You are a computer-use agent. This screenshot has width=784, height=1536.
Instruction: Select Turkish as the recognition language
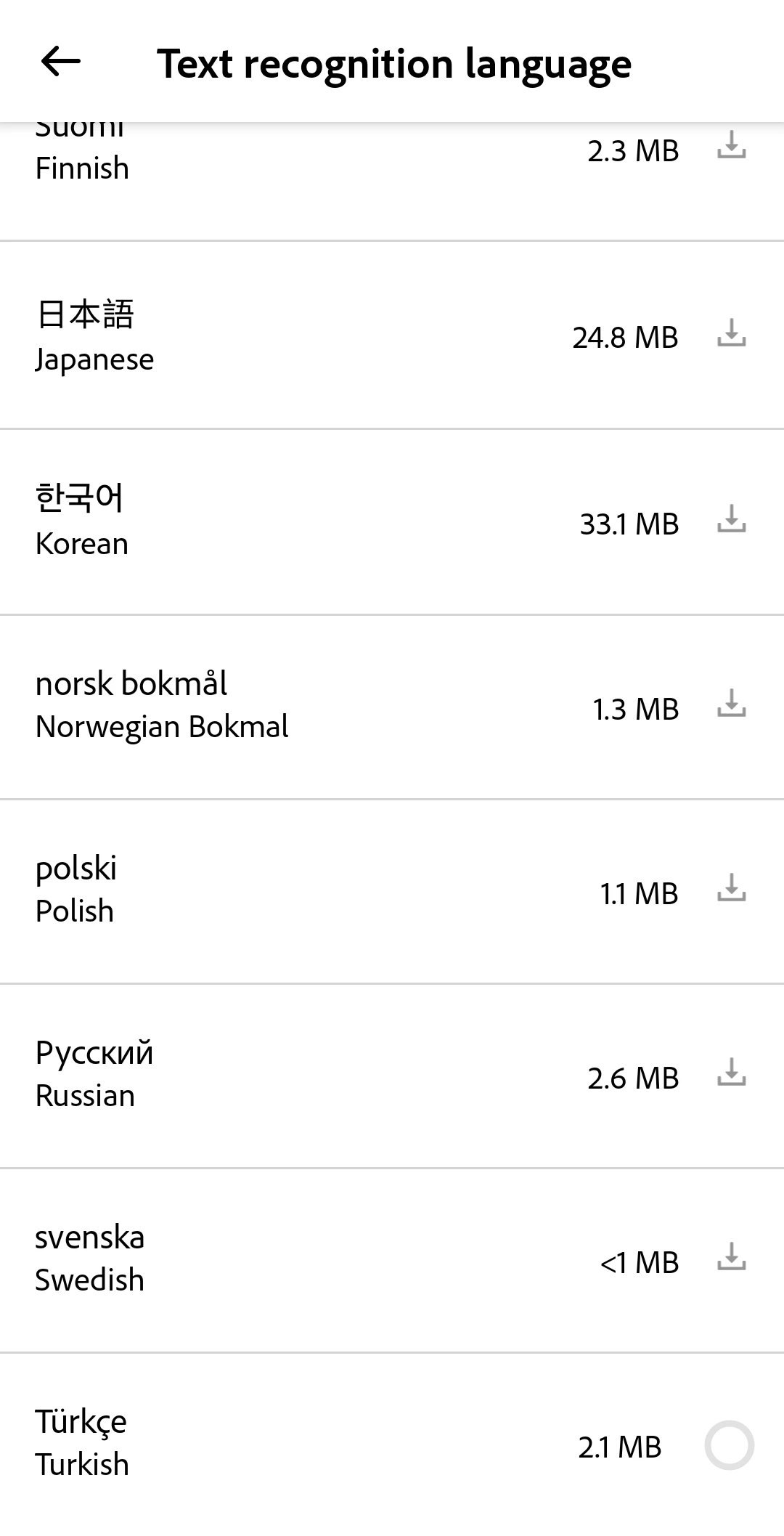pyautogui.click(x=729, y=1445)
